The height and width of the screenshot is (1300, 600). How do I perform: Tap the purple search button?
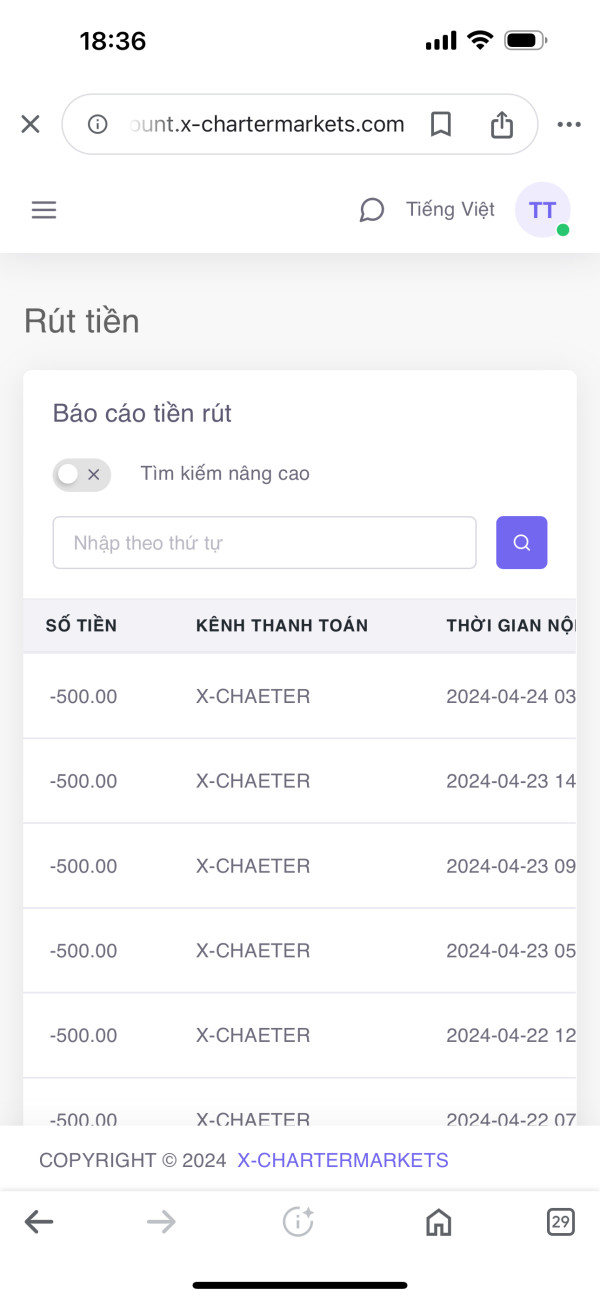(x=522, y=543)
